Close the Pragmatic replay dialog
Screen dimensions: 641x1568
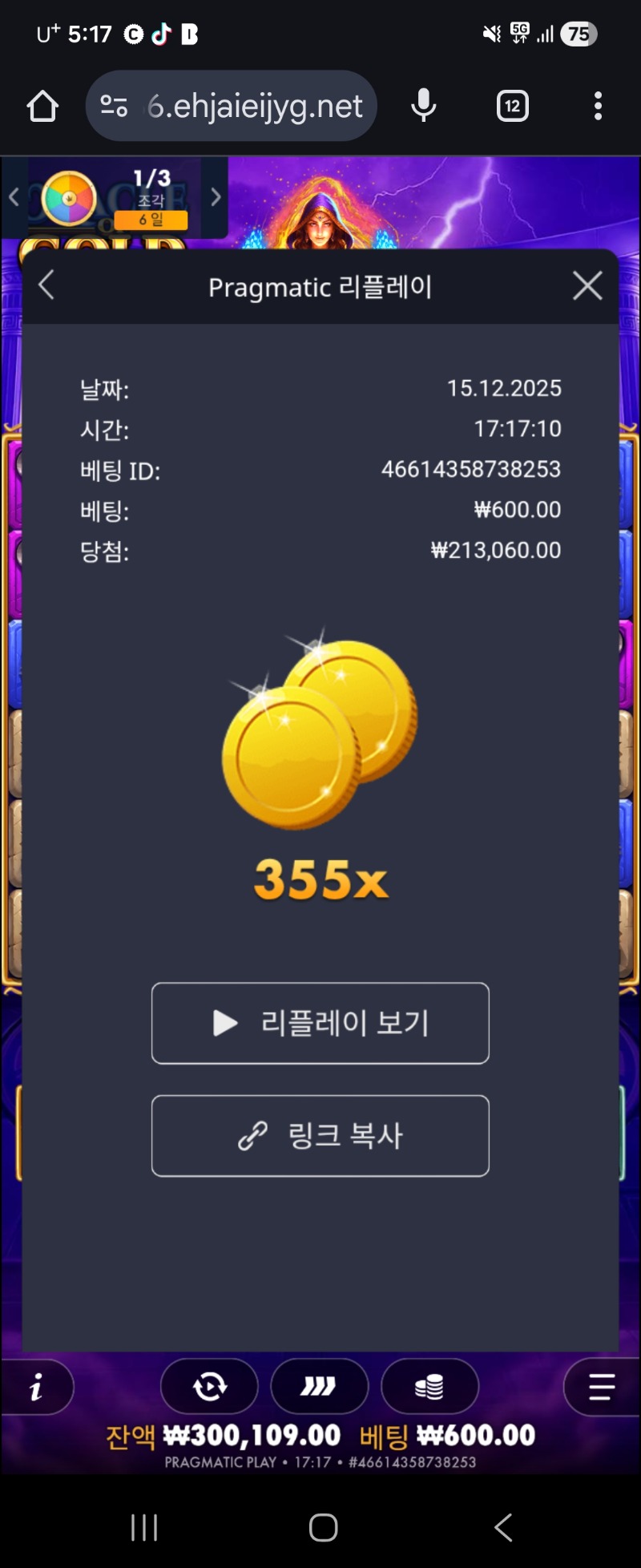587,285
